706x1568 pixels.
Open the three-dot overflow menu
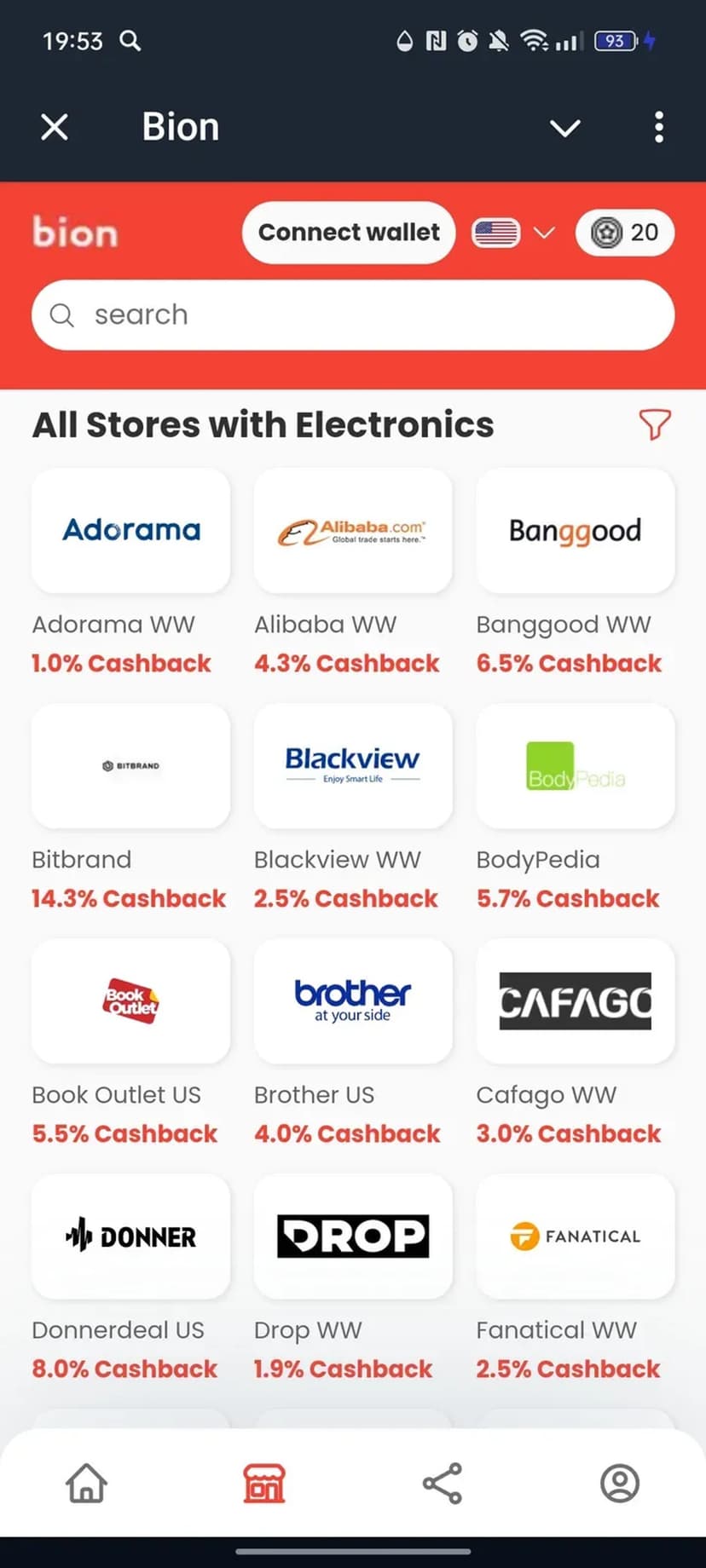658,128
